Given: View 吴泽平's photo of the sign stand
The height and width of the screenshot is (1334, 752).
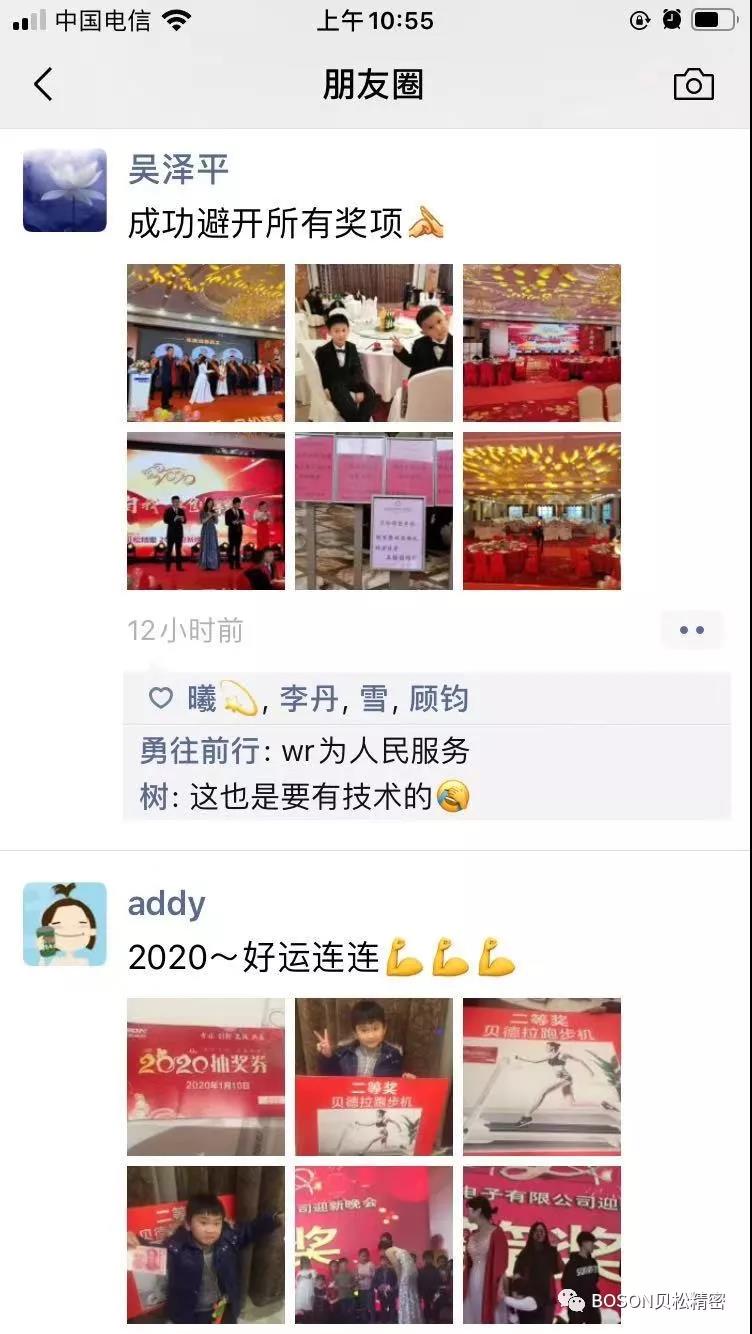Looking at the screenshot, I should point(373,510).
